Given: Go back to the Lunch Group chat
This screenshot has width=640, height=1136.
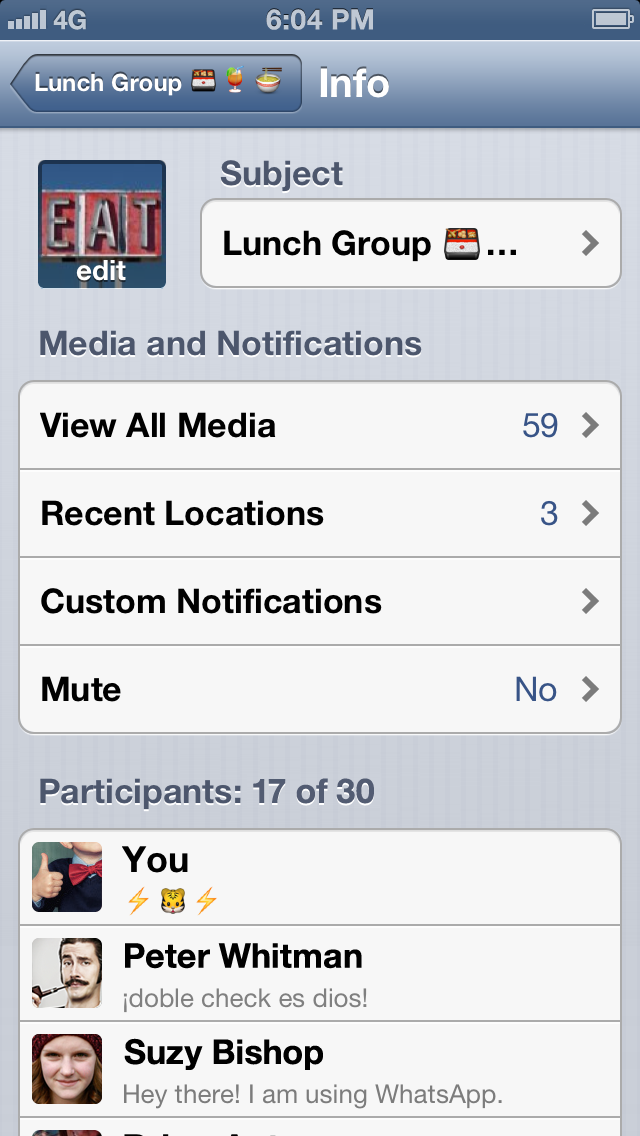Looking at the screenshot, I should tap(156, 83).
